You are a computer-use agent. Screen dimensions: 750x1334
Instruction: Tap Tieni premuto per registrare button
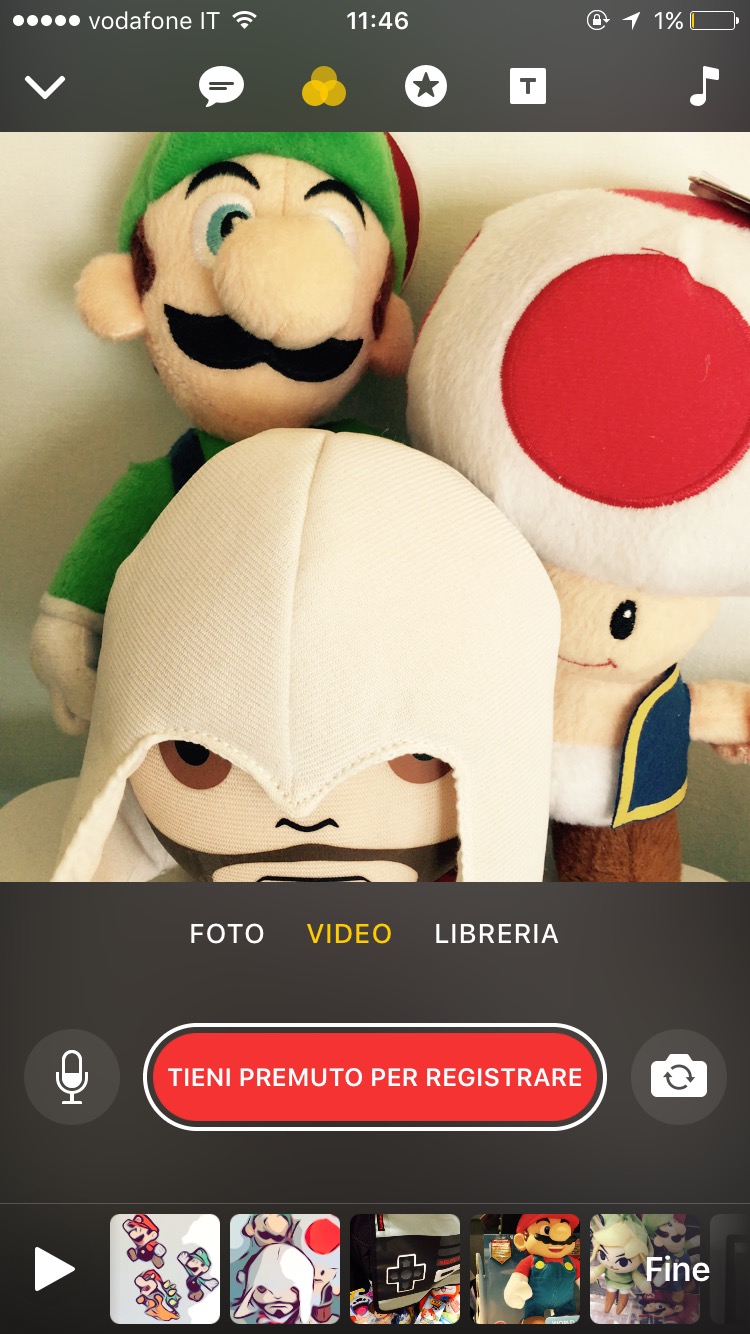coord(375,1077)
